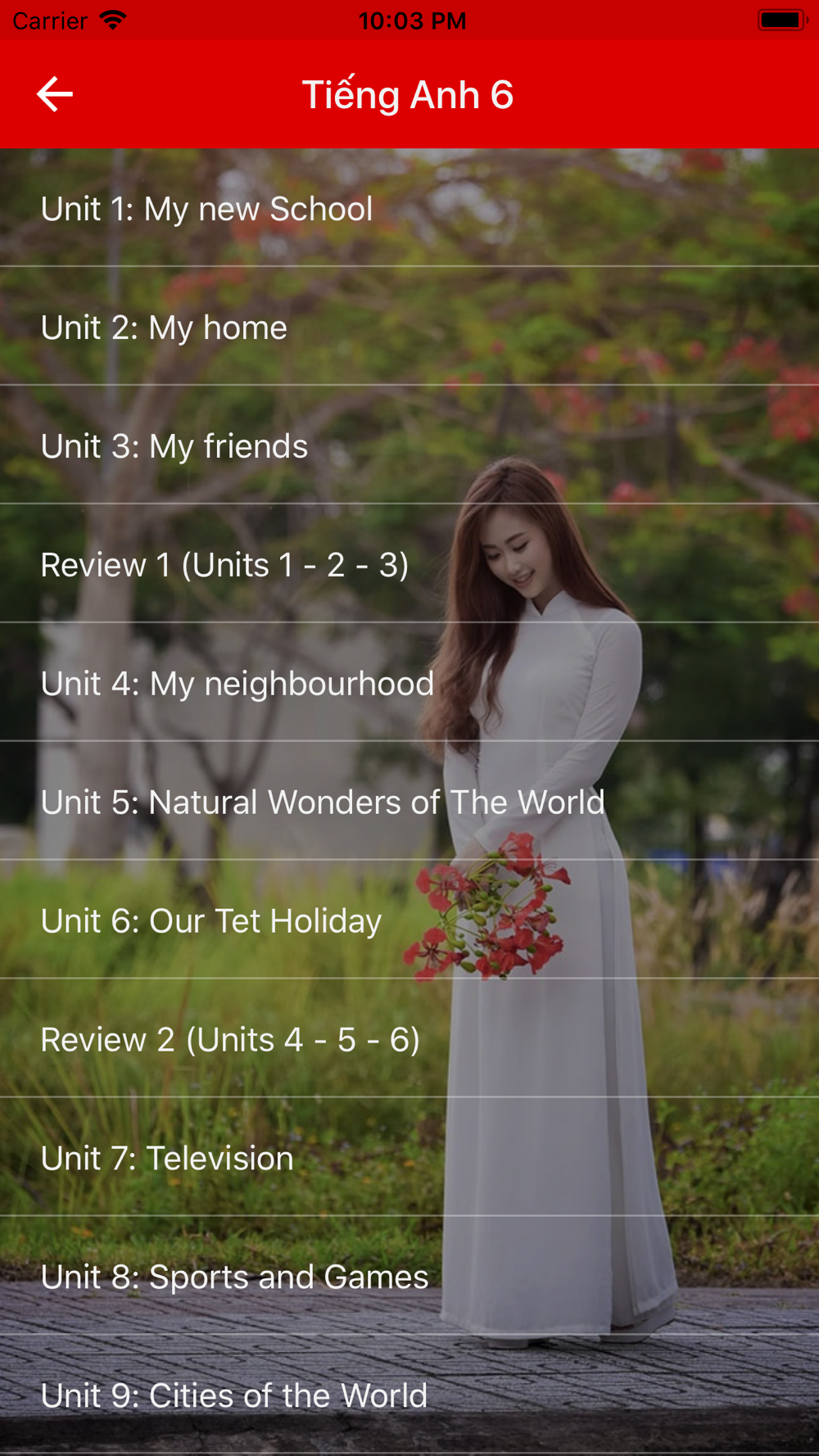Open Review 2 (Units 4 - 5 - 6)
This screenshot has width=819, height=1456.
pos(230,1040)
